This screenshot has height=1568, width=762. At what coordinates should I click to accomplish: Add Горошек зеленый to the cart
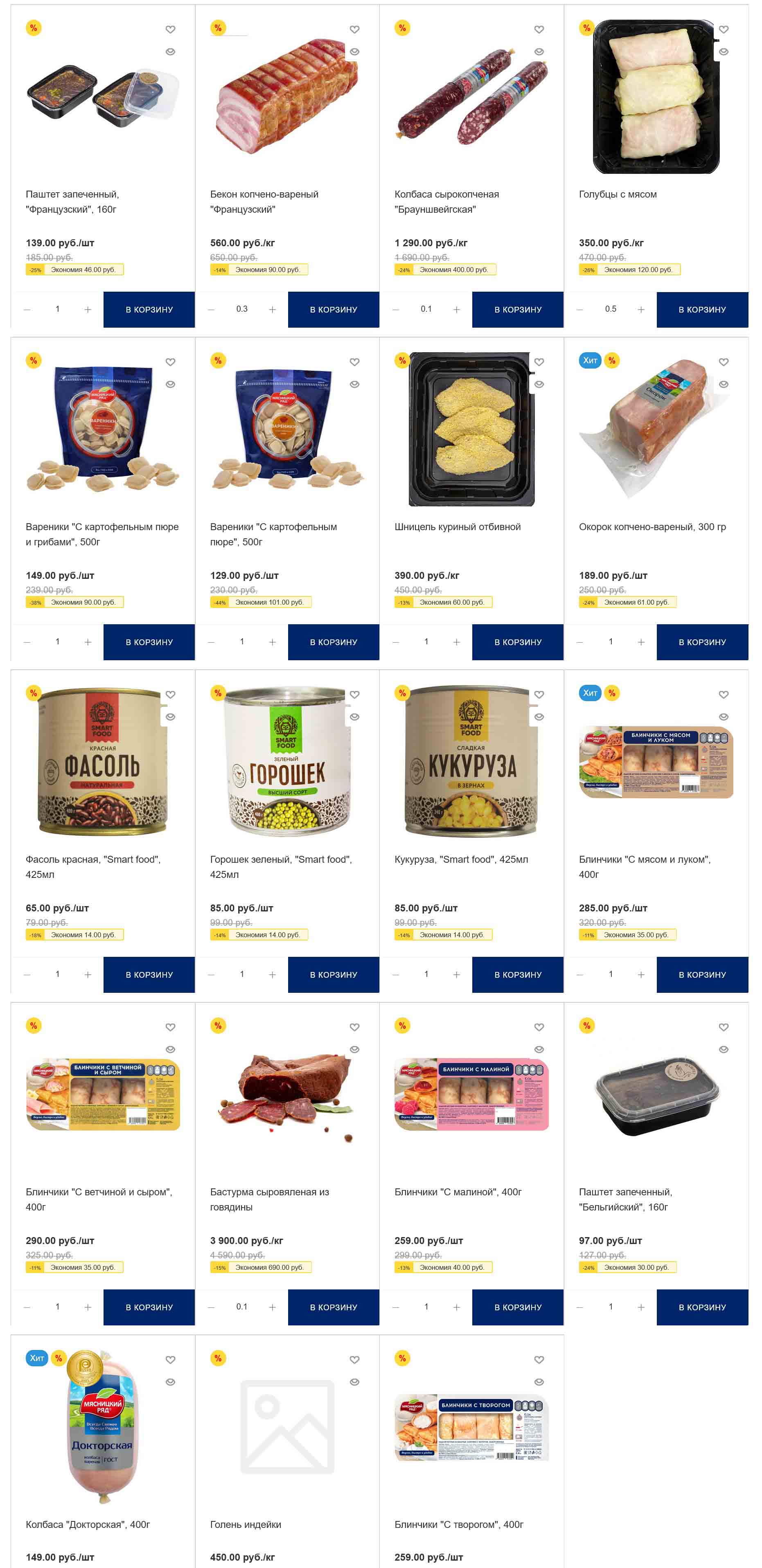(x=333, y=974)
